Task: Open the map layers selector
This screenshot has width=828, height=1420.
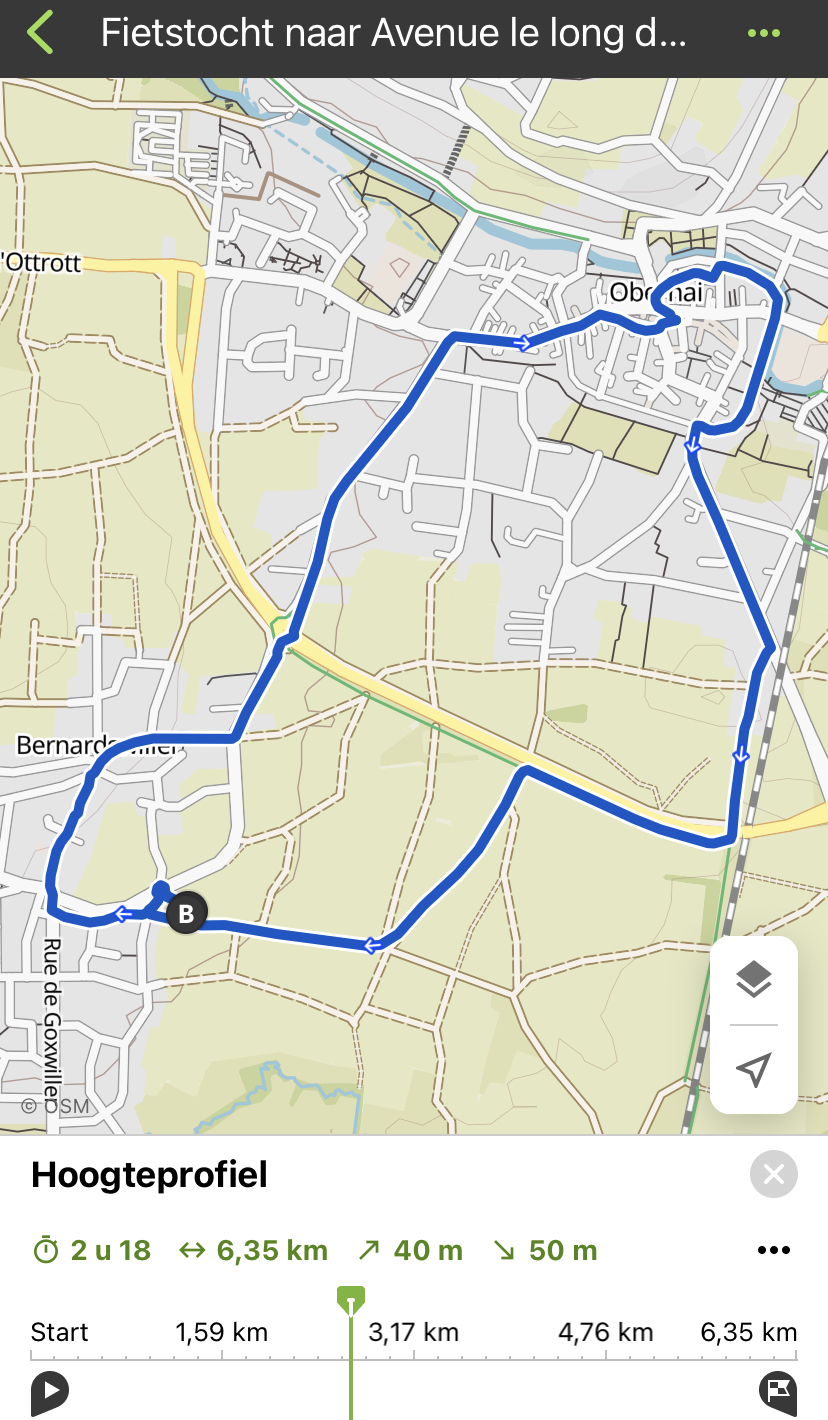Action: tap(754, 980)
